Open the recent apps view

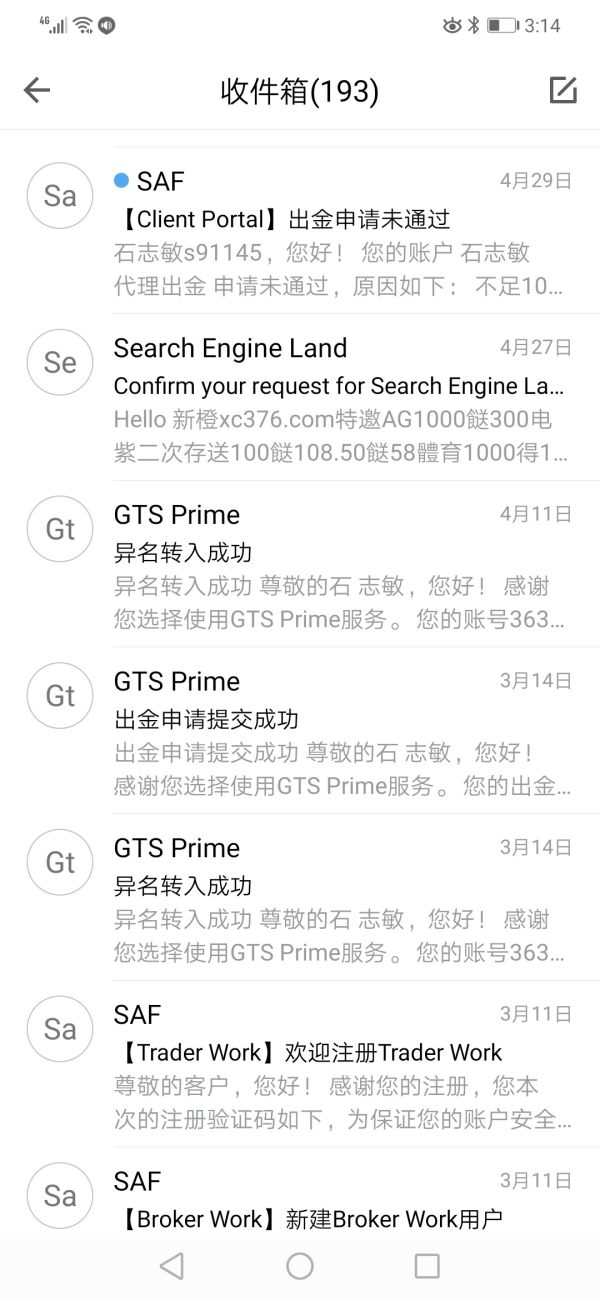tap(427, 1266)
